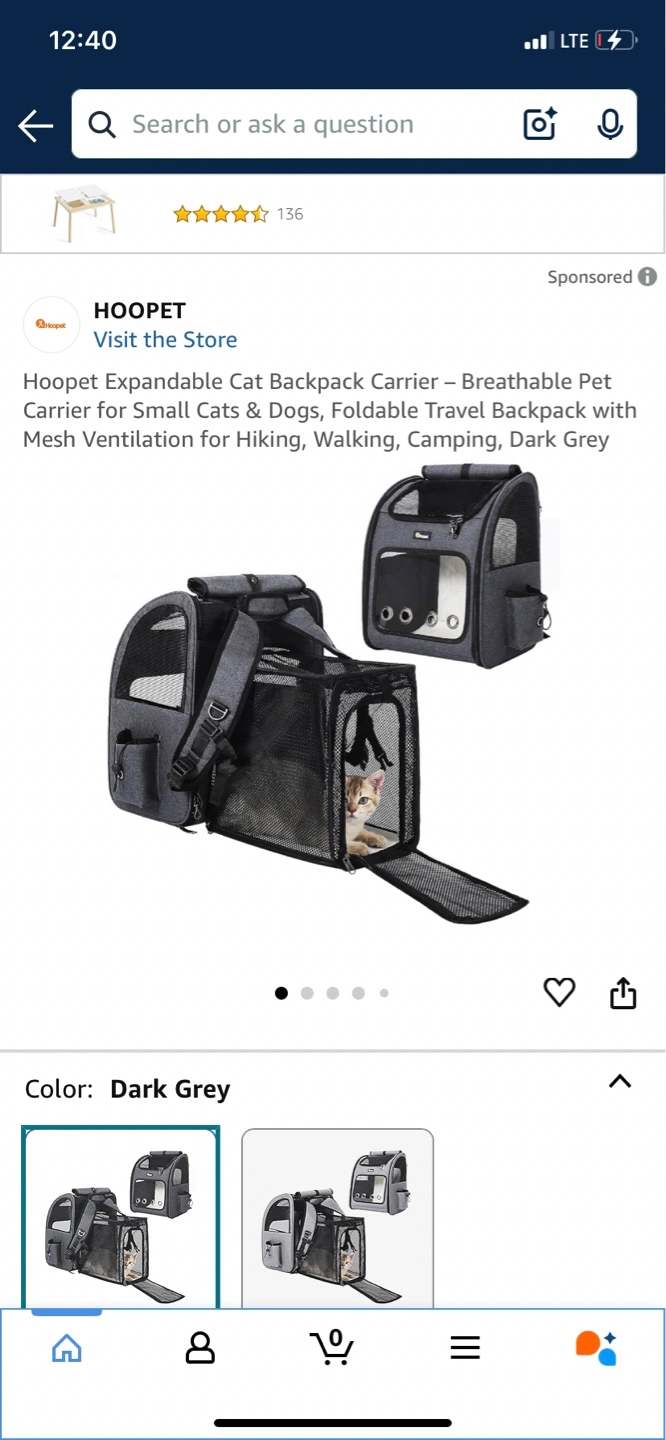Screen dimensions: 666x1440
Task: Select the light grey color option
Action: click(x=337, y=1218)
